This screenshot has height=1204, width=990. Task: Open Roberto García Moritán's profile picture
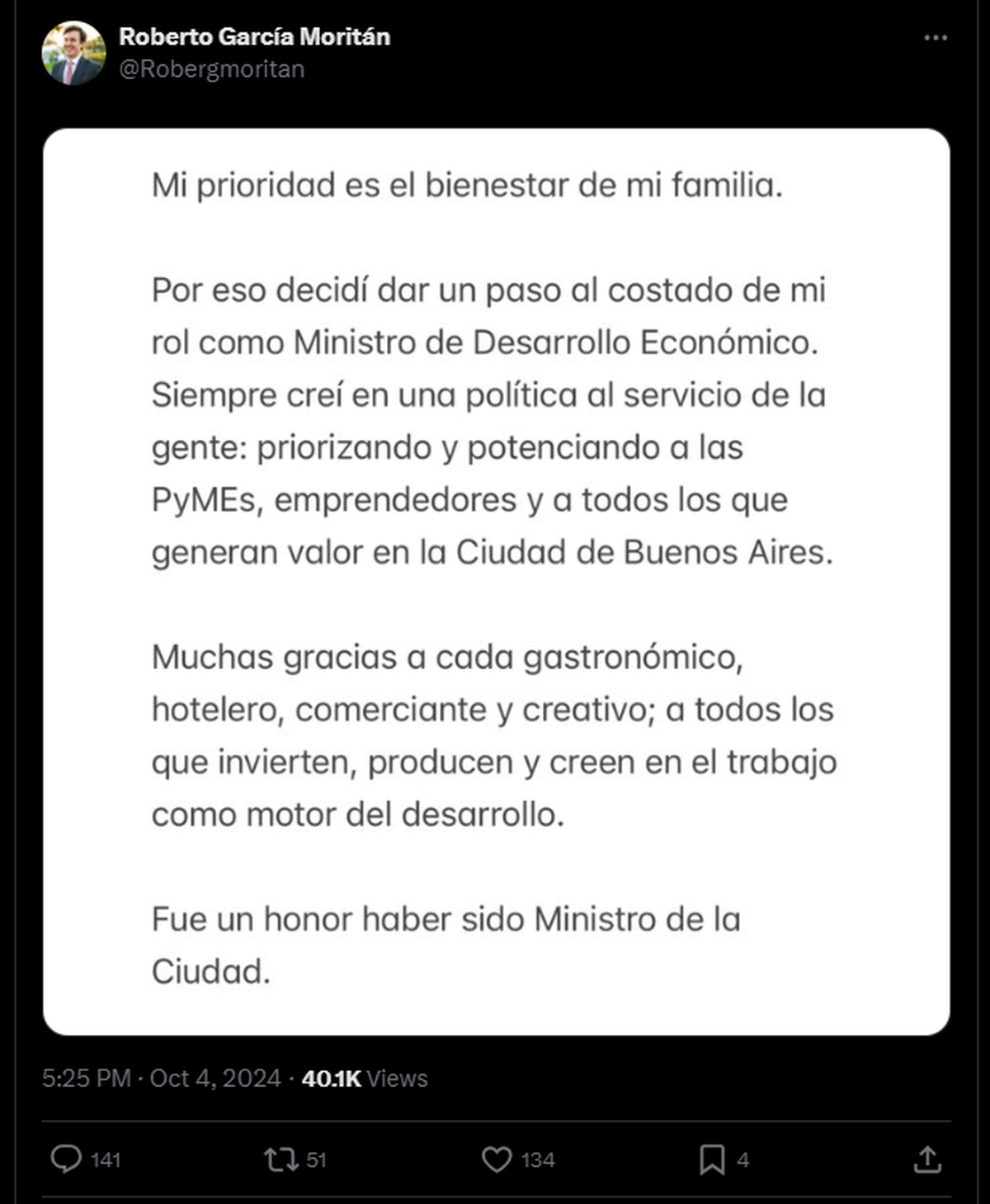pos(73,54)
